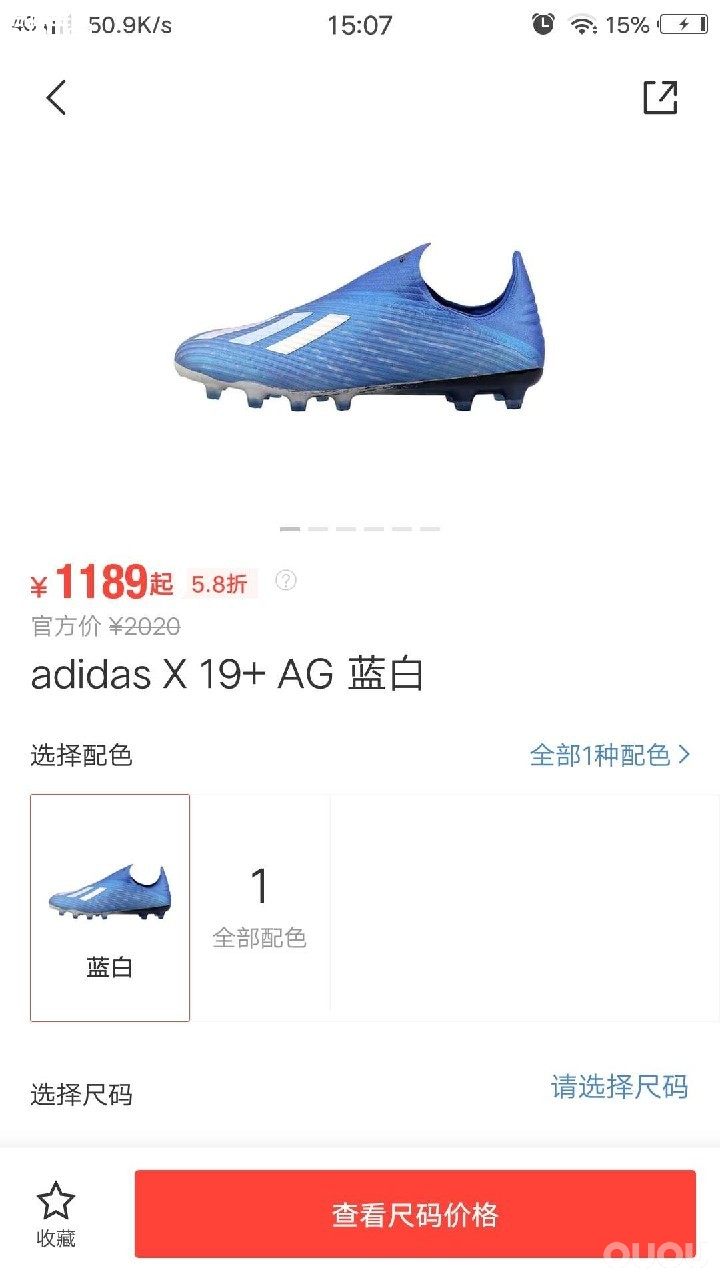View all 1 colorways link
The image size is (720, 1280).
tap(610, 755)
